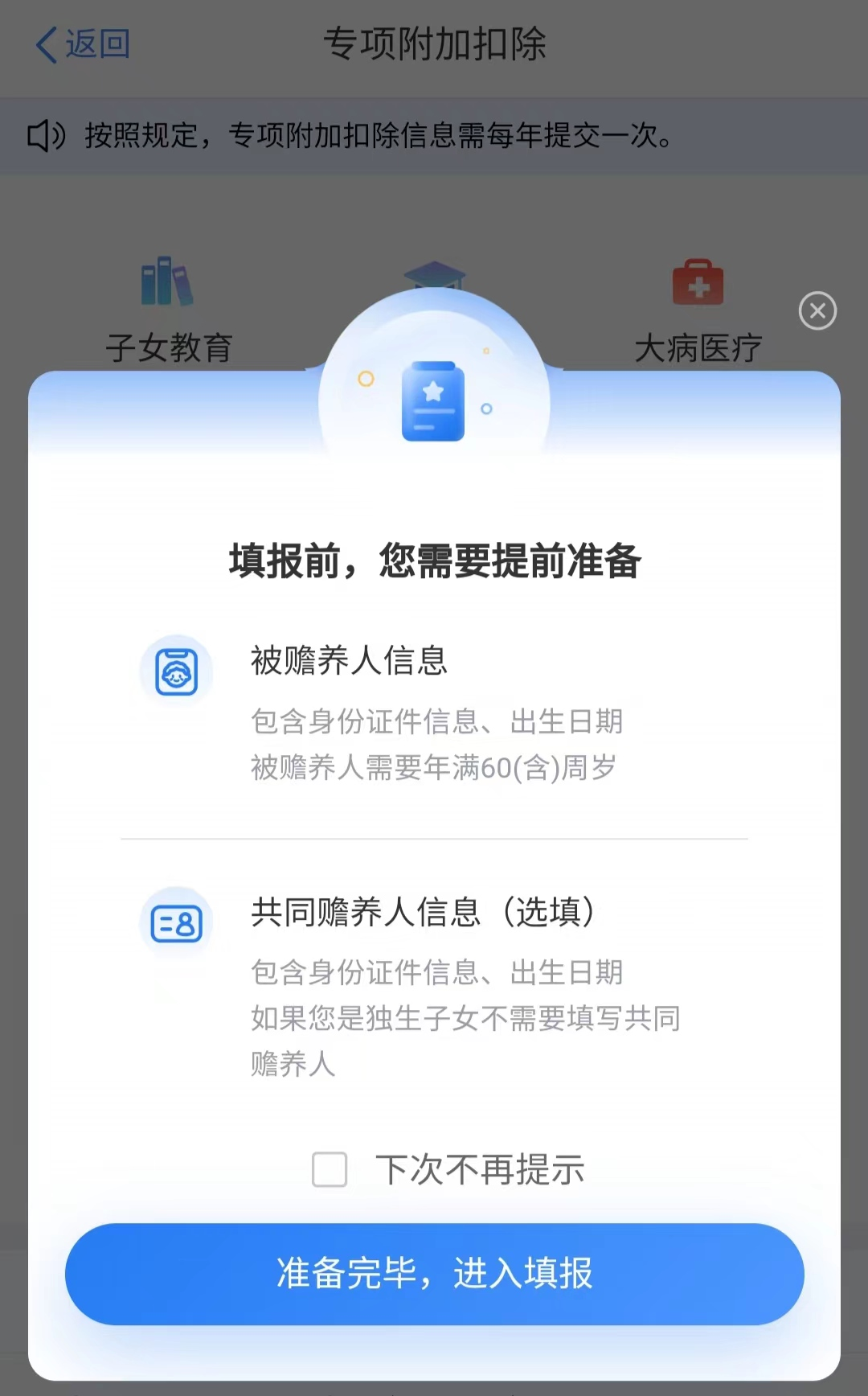Go back using 返回
Viewport: 868px width, 1396px height.
pyautogui.click(x=83, y=44)
